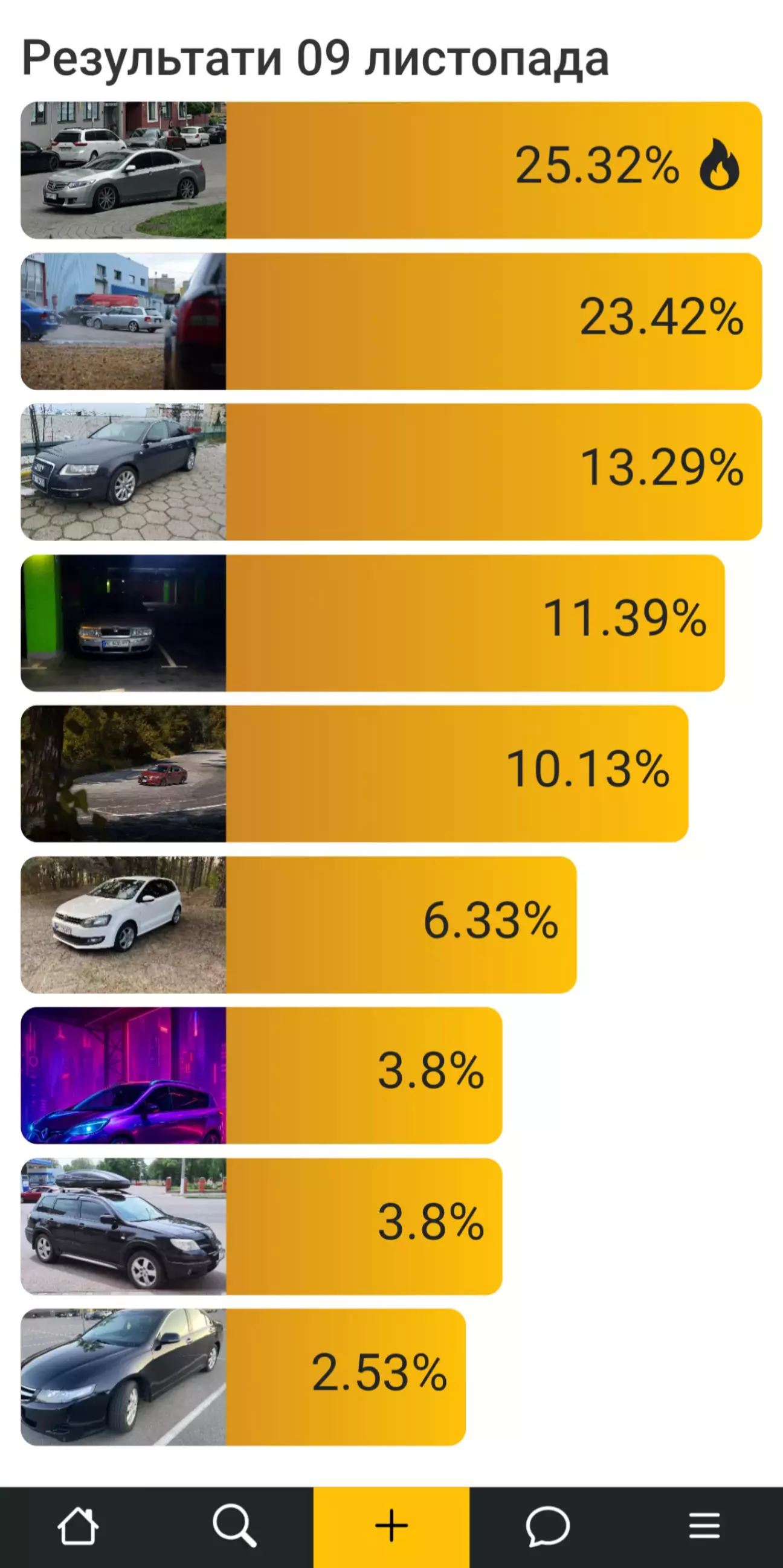Image resolution: width=783 pixels, height=1568 pixels.
Task: Open the search tab
Action: coord(234,1526)
